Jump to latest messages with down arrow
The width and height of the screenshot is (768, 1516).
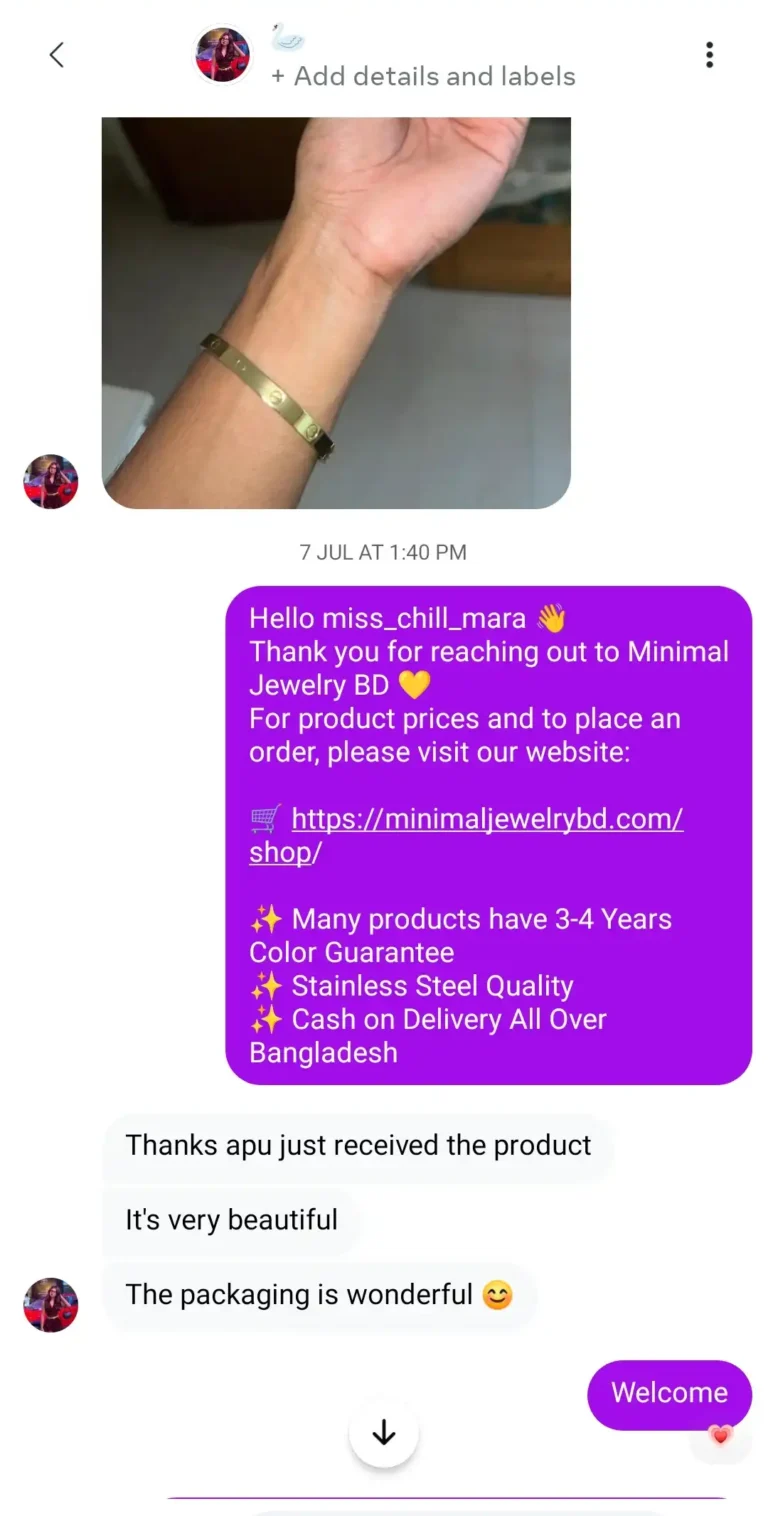[384, 1433]
